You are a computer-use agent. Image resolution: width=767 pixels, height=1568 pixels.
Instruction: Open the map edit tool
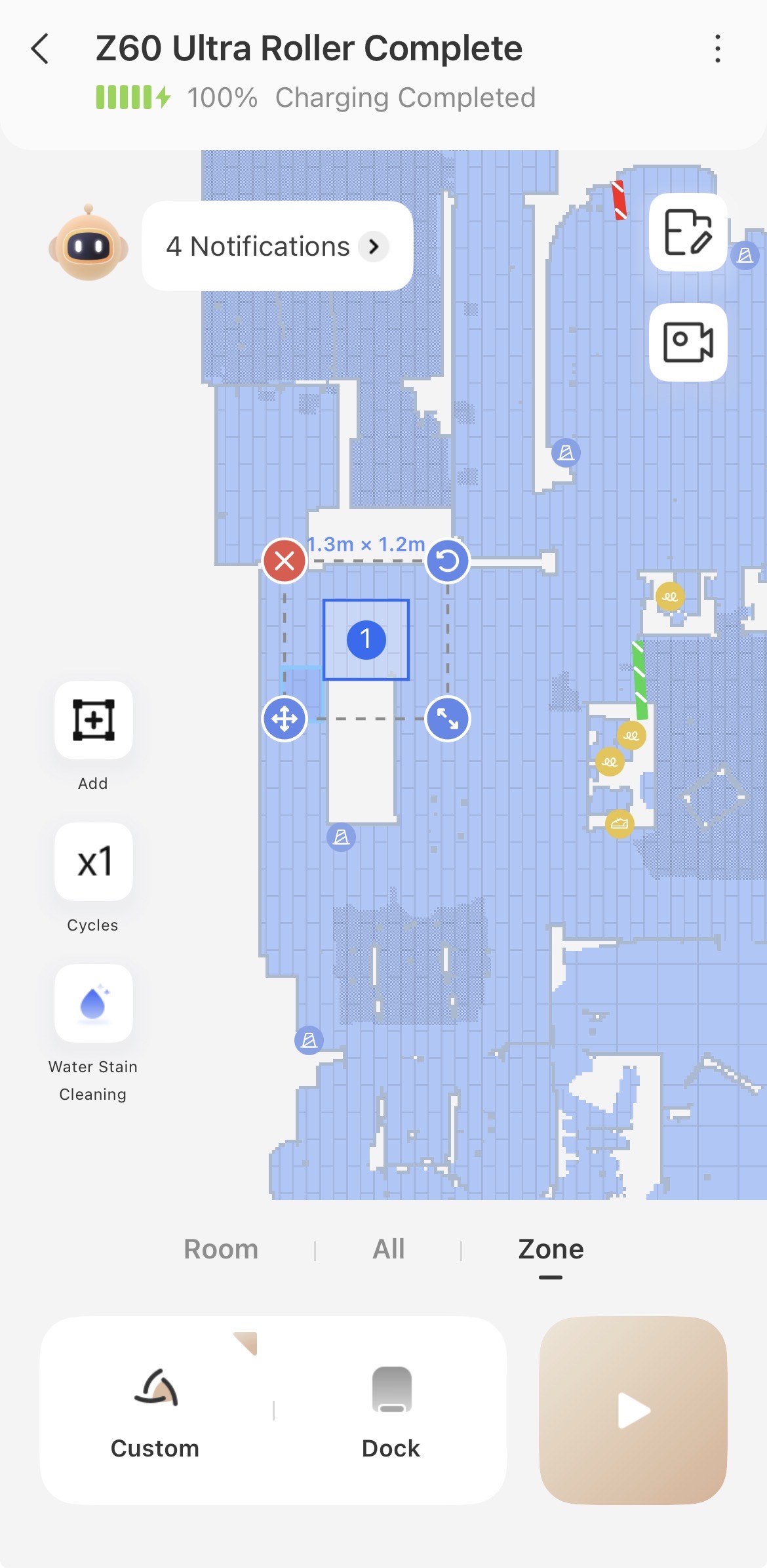688,232
